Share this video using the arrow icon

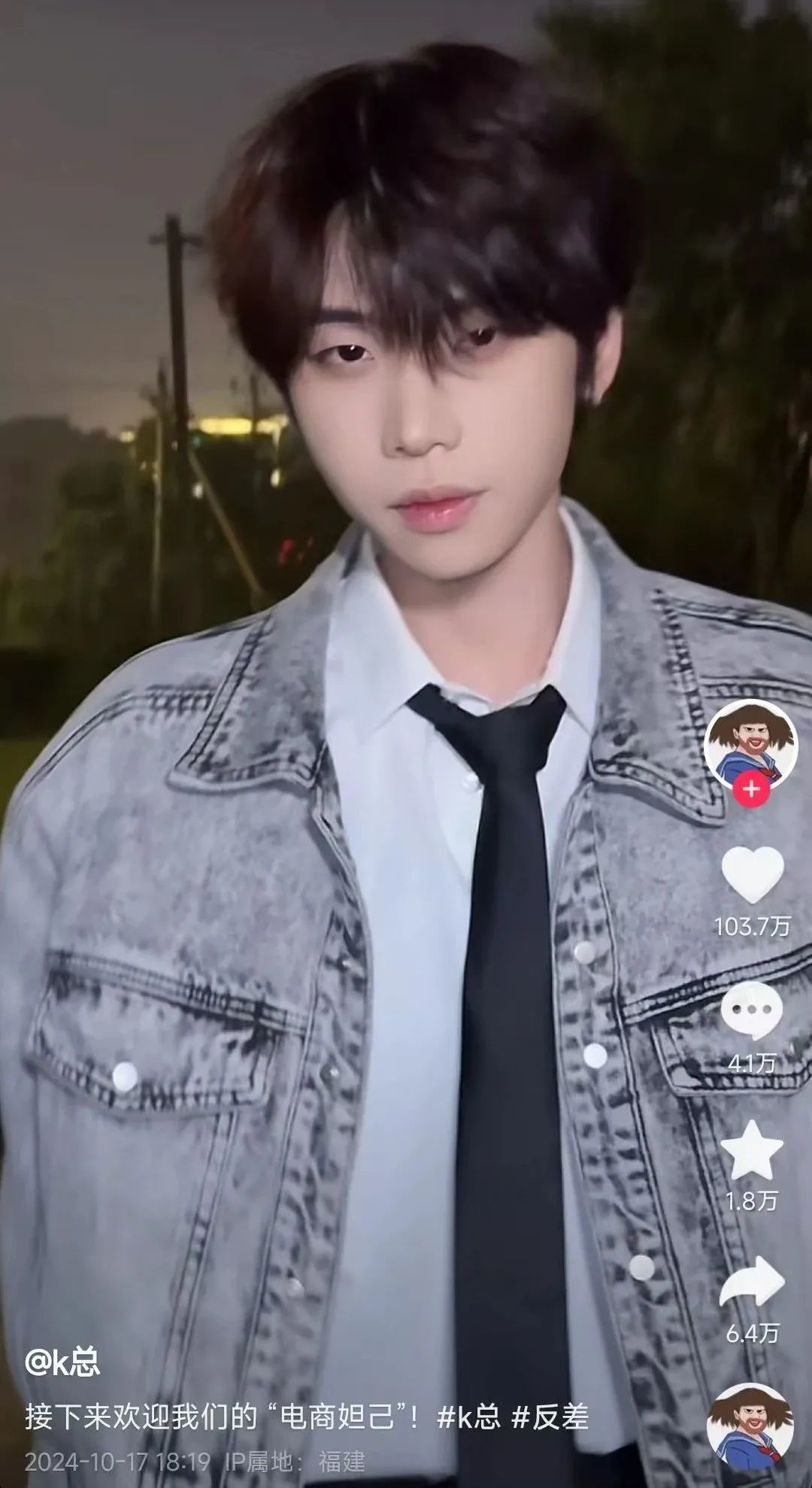[753, 1283]
